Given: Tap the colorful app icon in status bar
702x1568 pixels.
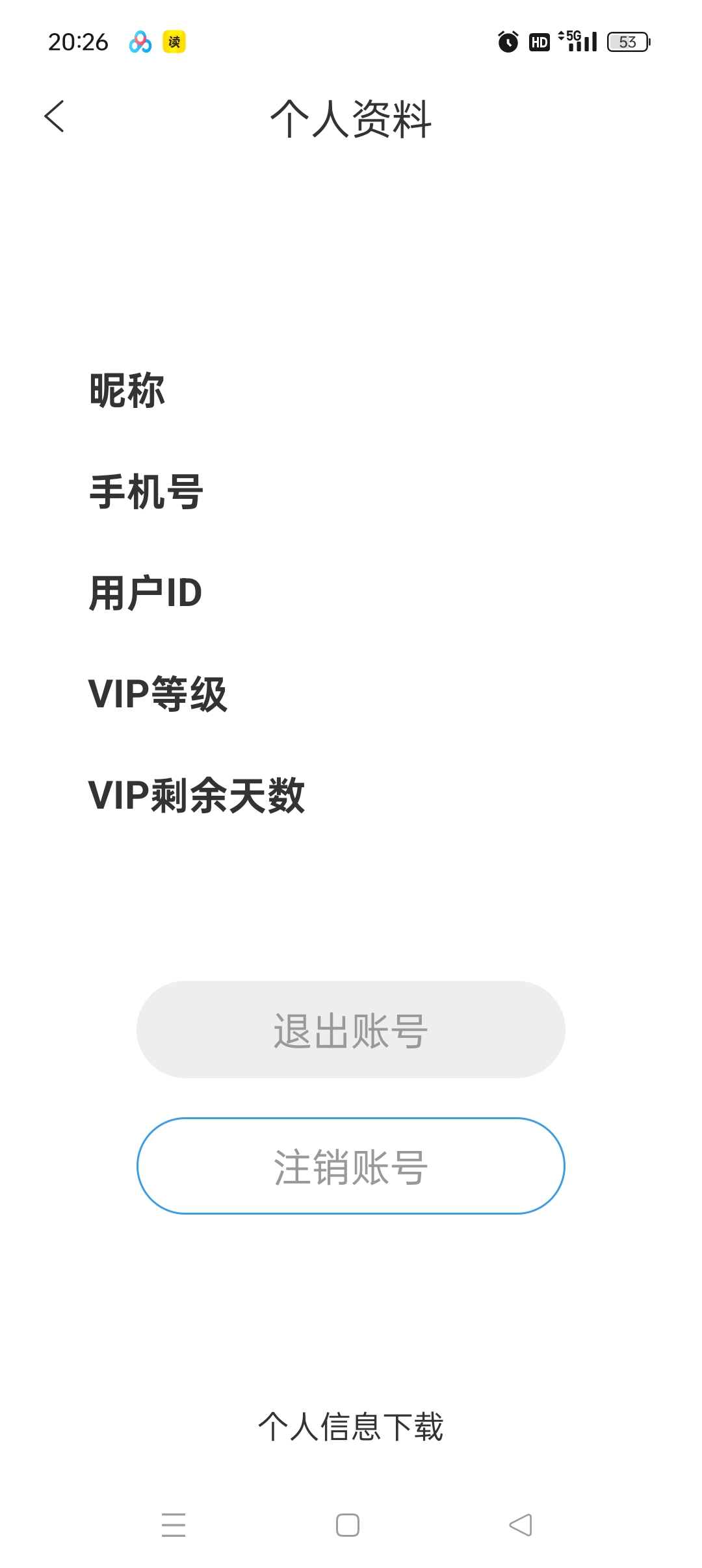Looking at the screenshot, I should [139, 41].
